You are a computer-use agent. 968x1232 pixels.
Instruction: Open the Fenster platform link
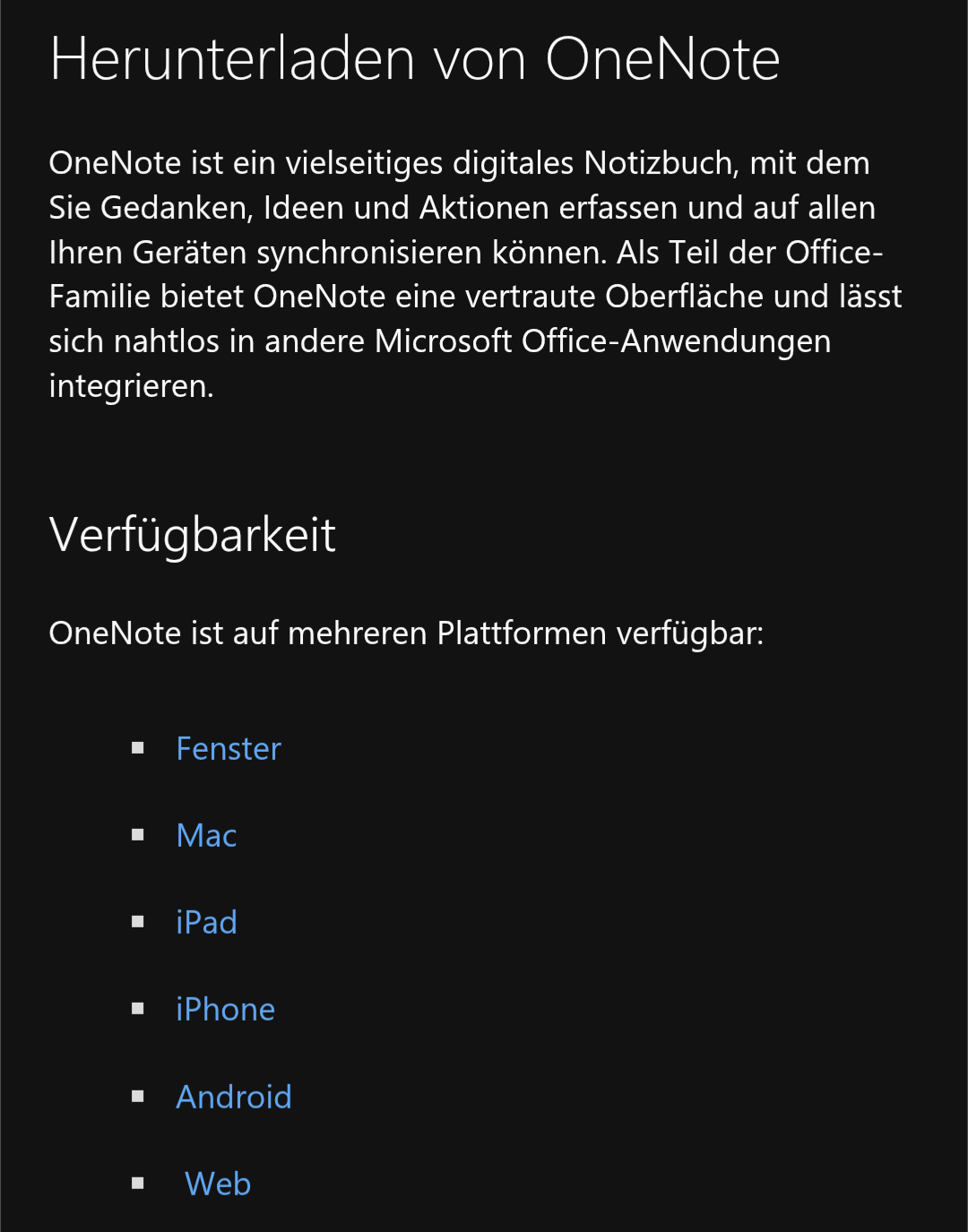229,748
